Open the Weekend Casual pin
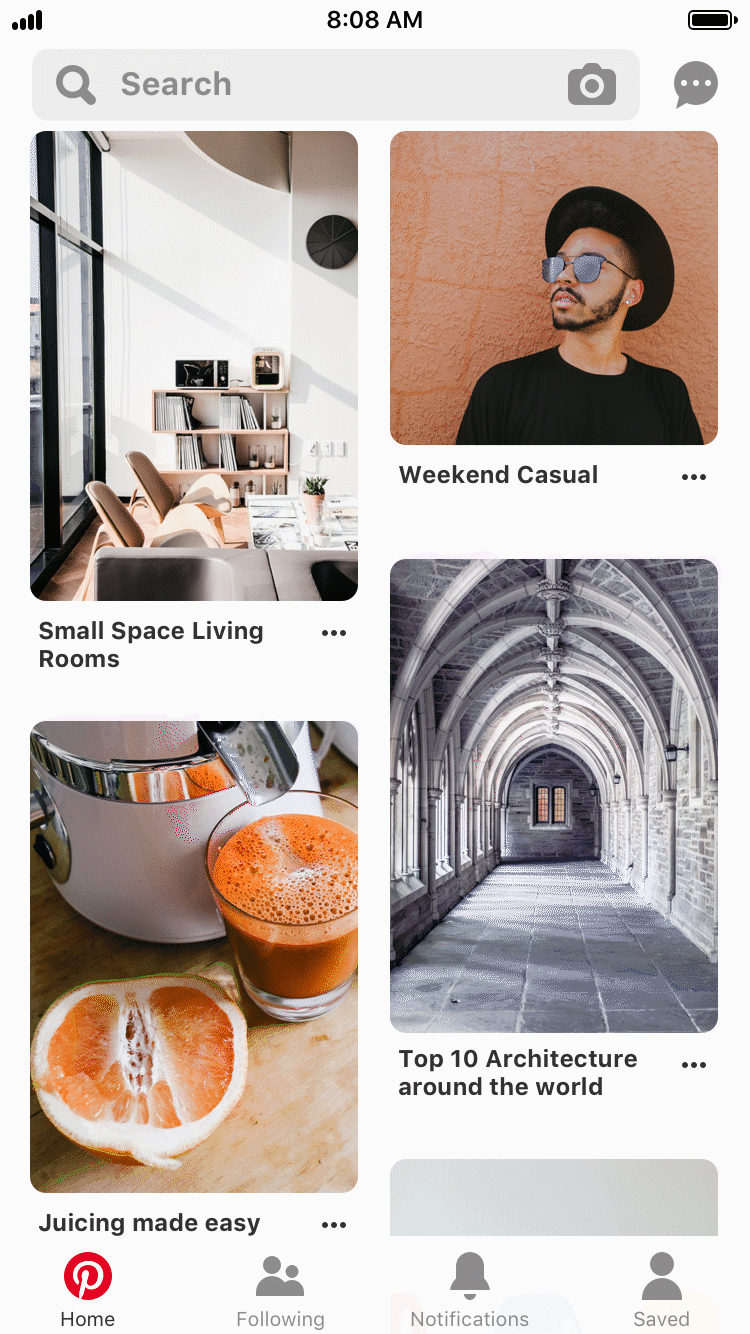This screenshot has width=750, height=1334. [554, 288]
